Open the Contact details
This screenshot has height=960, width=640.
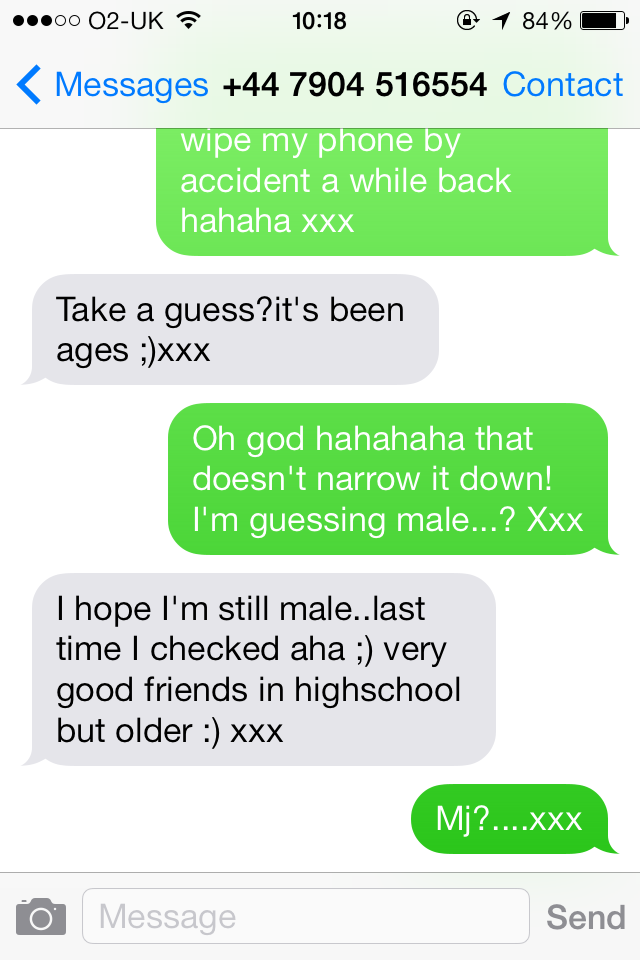pyautogui.click(x=562, y=85)
